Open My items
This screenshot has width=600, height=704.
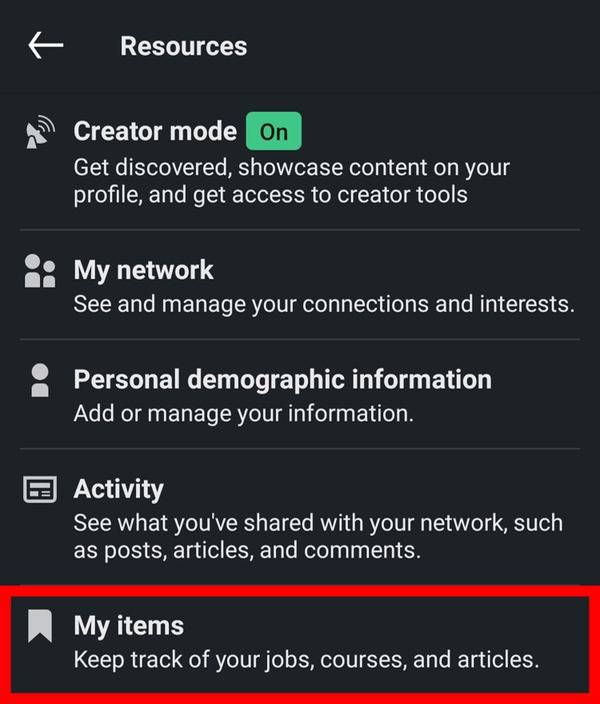click(129, 626)
